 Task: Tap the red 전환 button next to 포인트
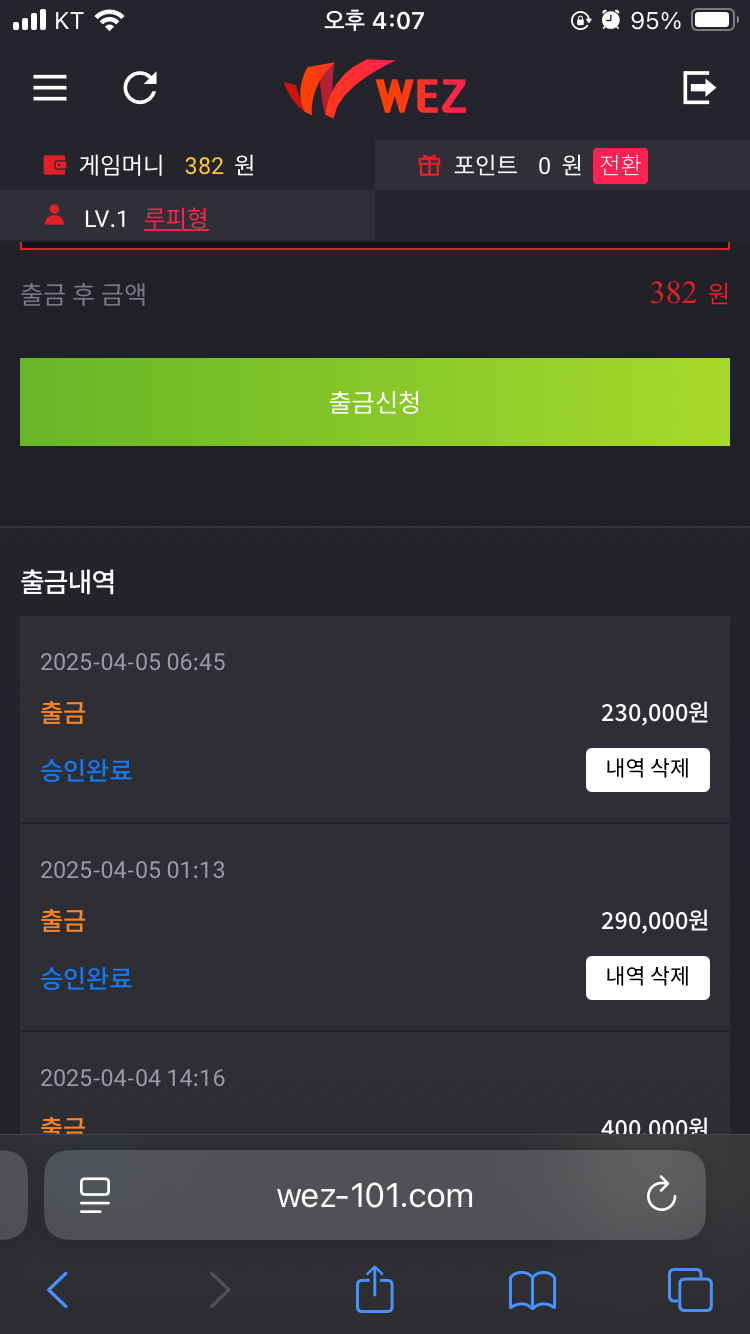pyautogui.click(x=620, y=165)
